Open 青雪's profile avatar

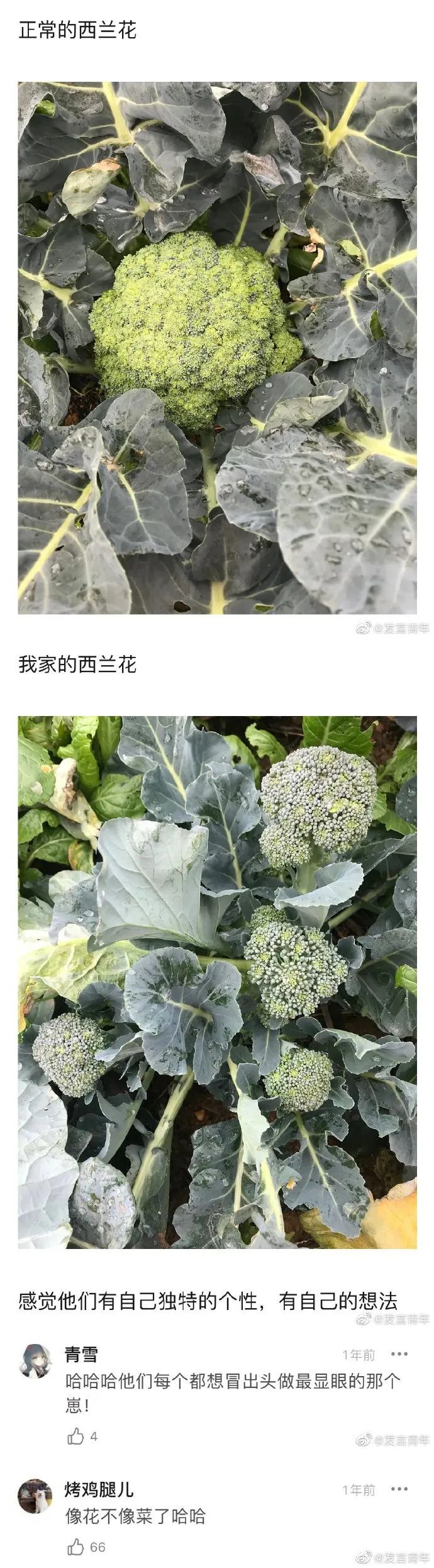(36, 1361)
